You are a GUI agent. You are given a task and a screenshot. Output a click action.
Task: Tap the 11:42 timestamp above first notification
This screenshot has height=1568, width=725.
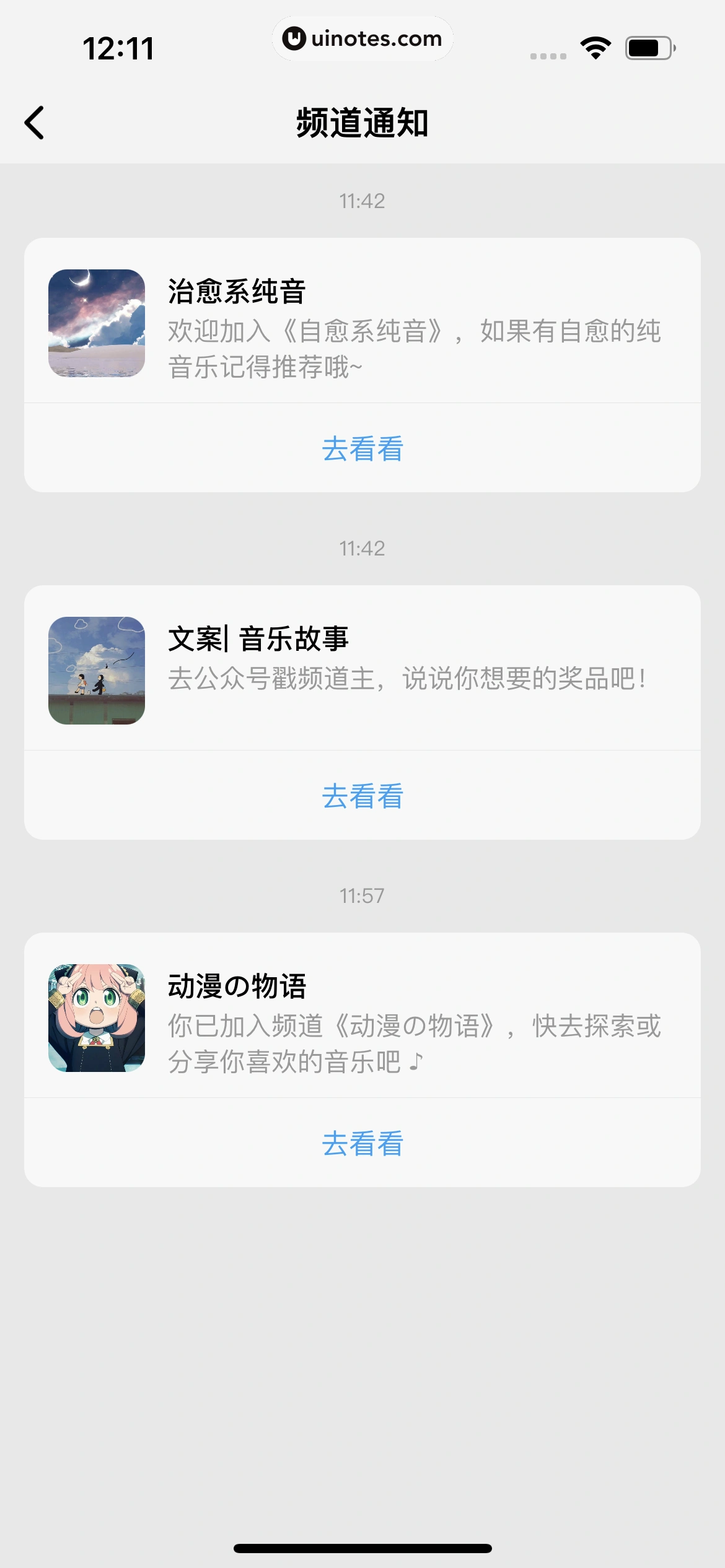point(362,199)
